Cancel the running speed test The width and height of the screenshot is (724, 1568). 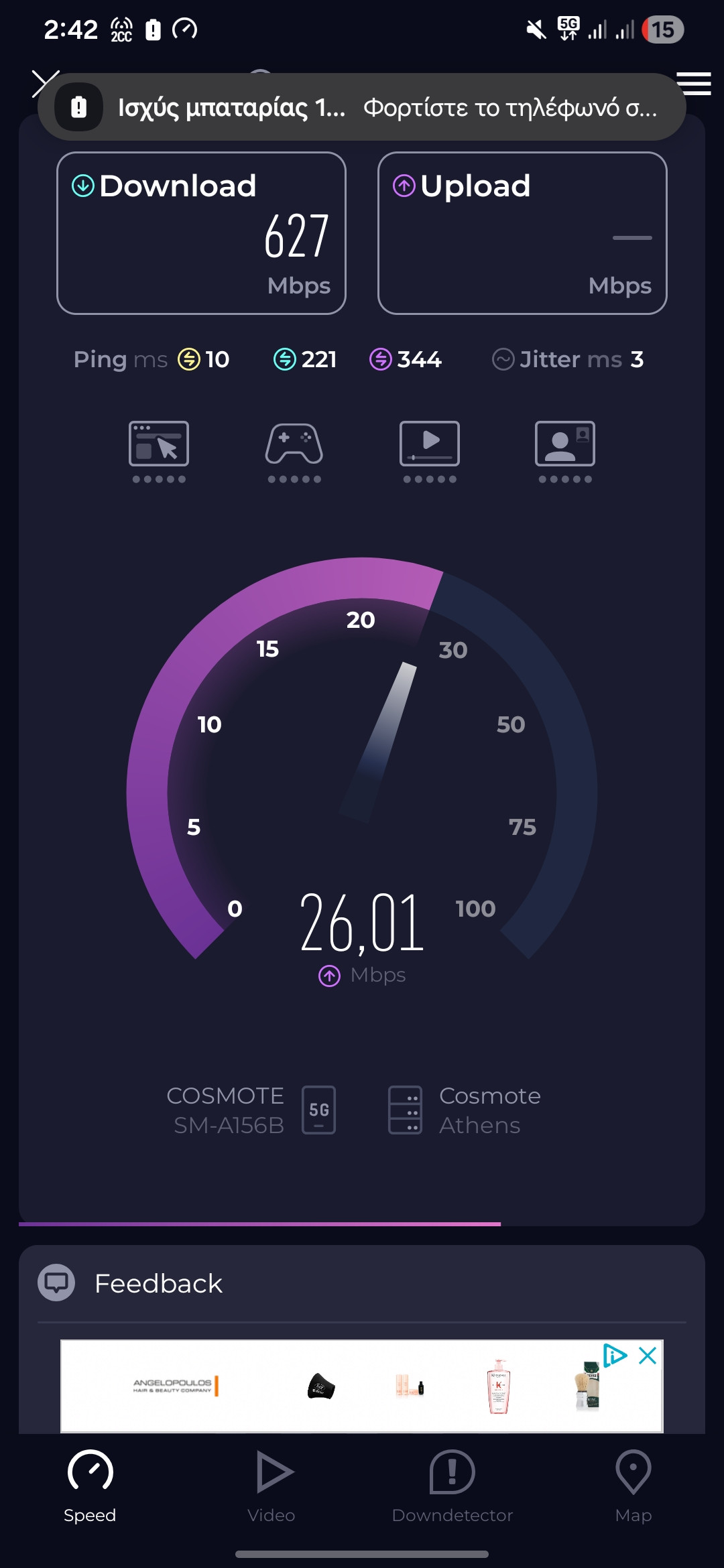coord(44,84)
